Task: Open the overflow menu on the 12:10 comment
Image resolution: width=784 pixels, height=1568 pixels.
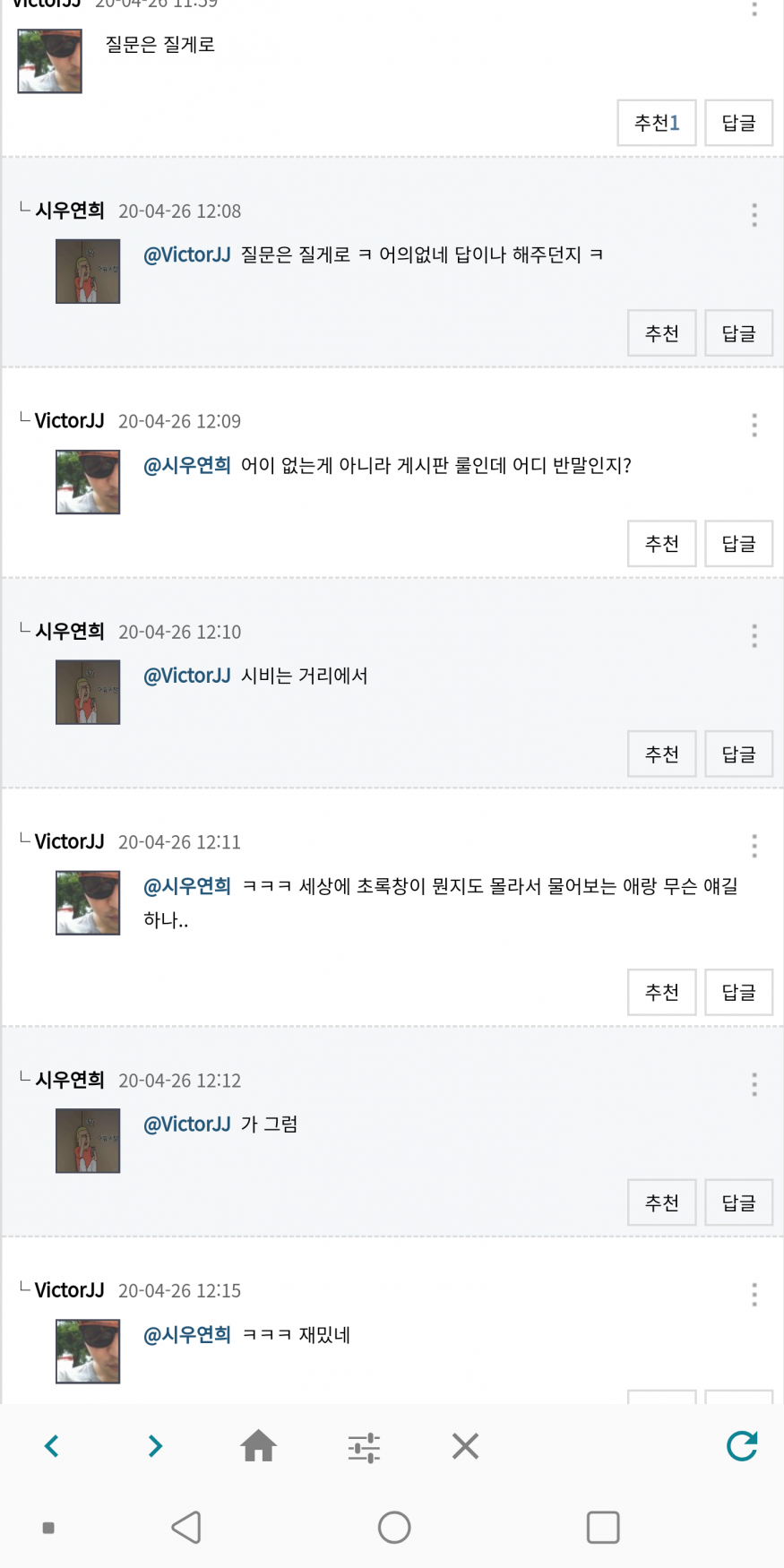Action: pyautogui.click(x=754, y=636)
